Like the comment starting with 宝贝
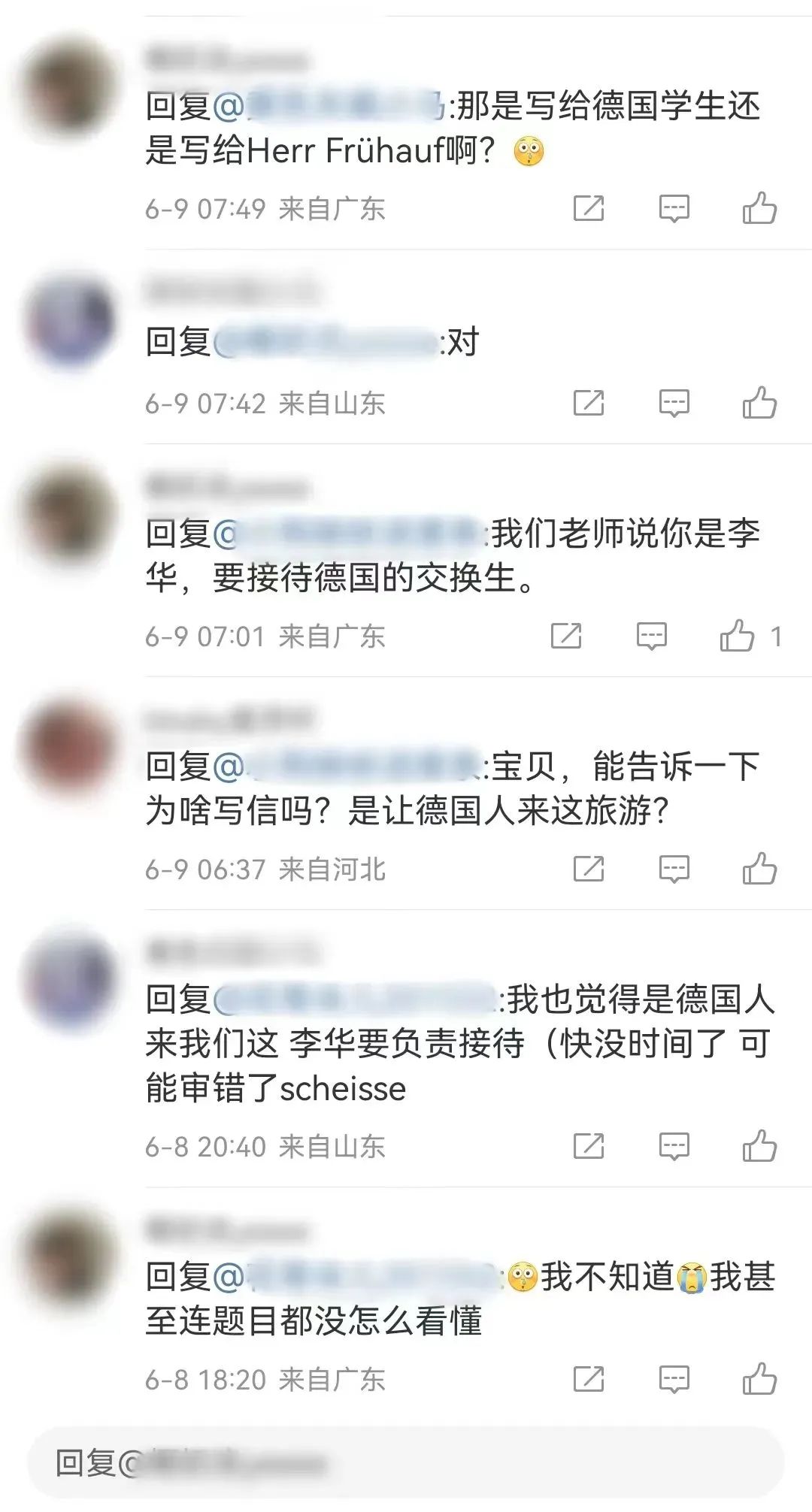 click(x=759, y=869)
